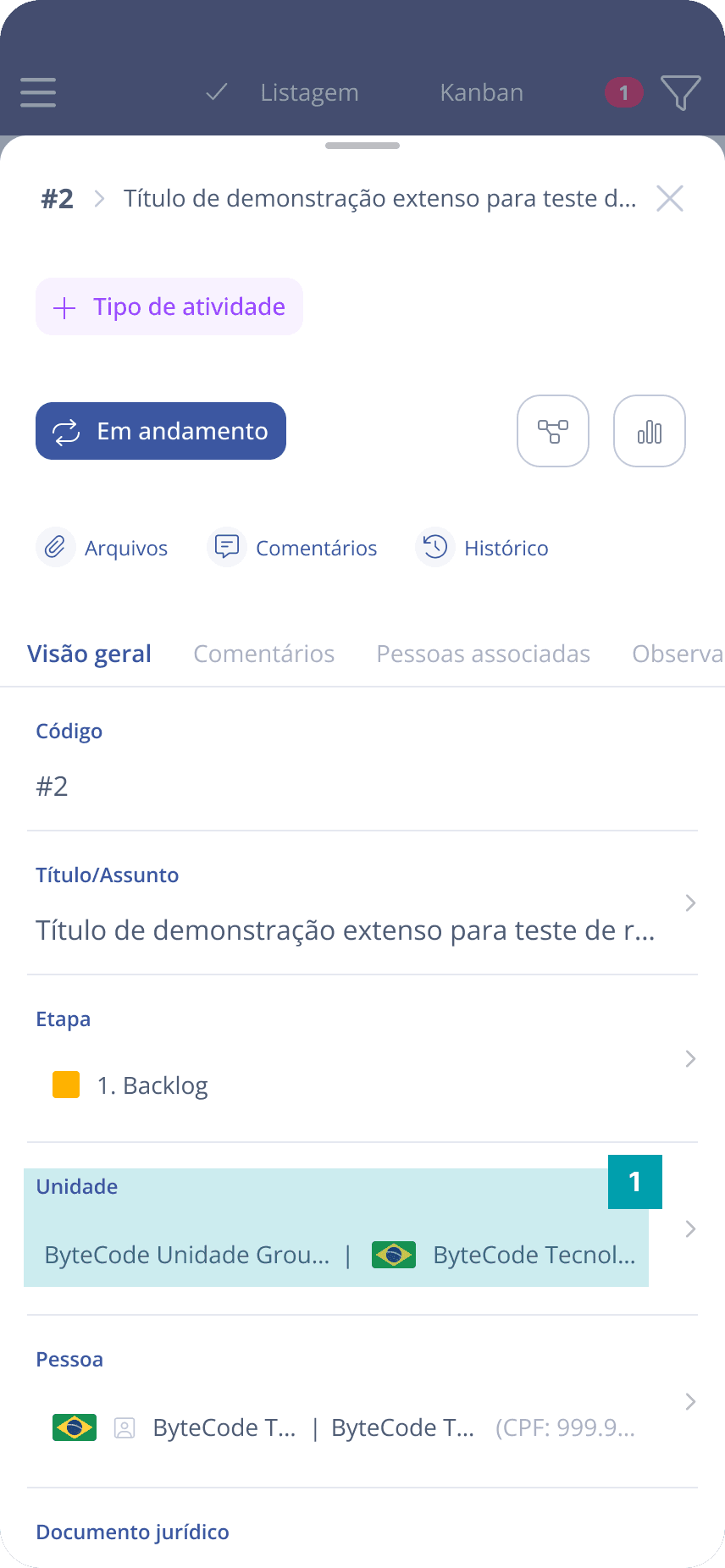Switch to the partially visible Observa tab
The image size is (725, 1568).
coord(678,654)
